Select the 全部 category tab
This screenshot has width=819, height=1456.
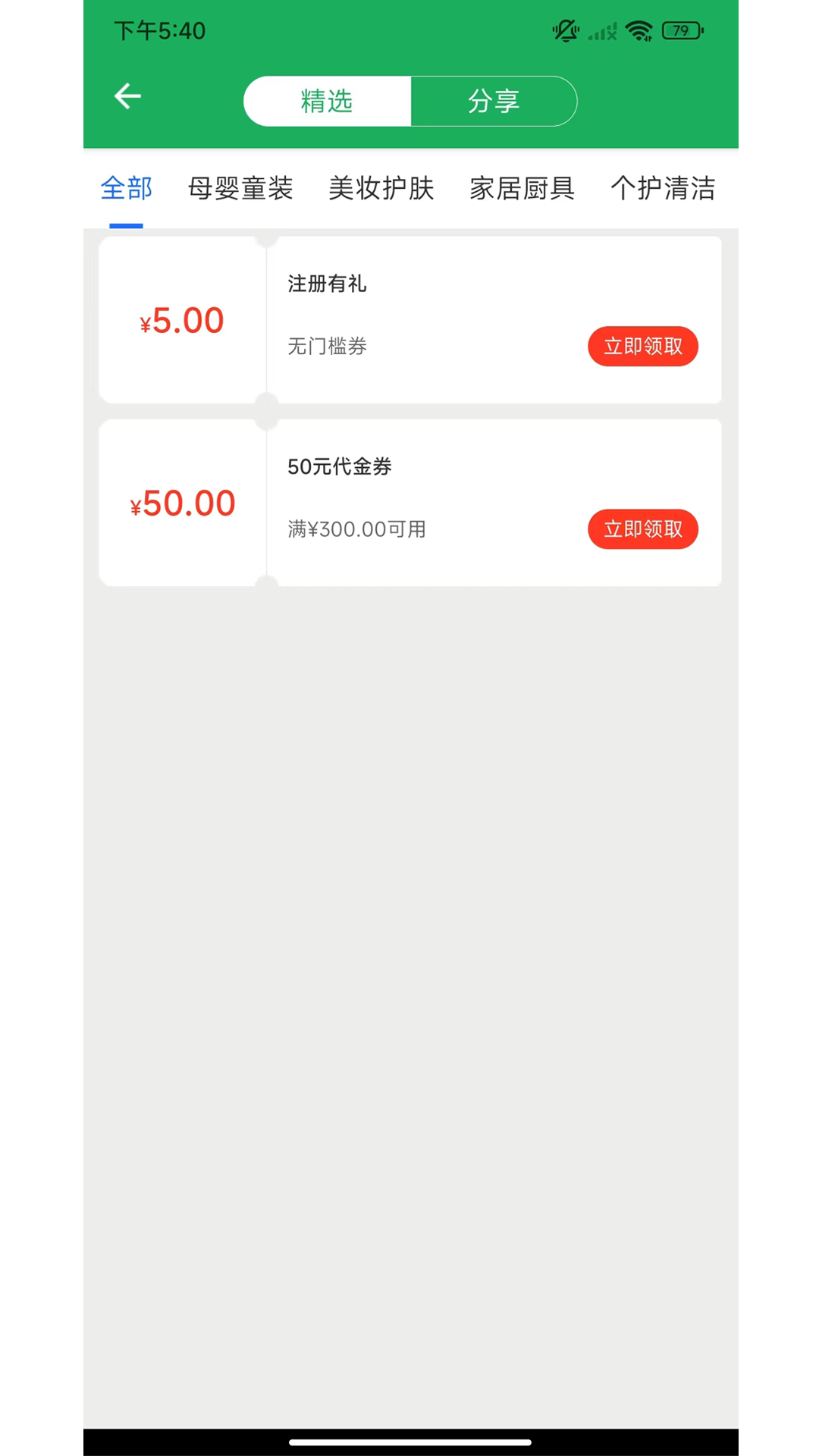click(x=127, y=188)
